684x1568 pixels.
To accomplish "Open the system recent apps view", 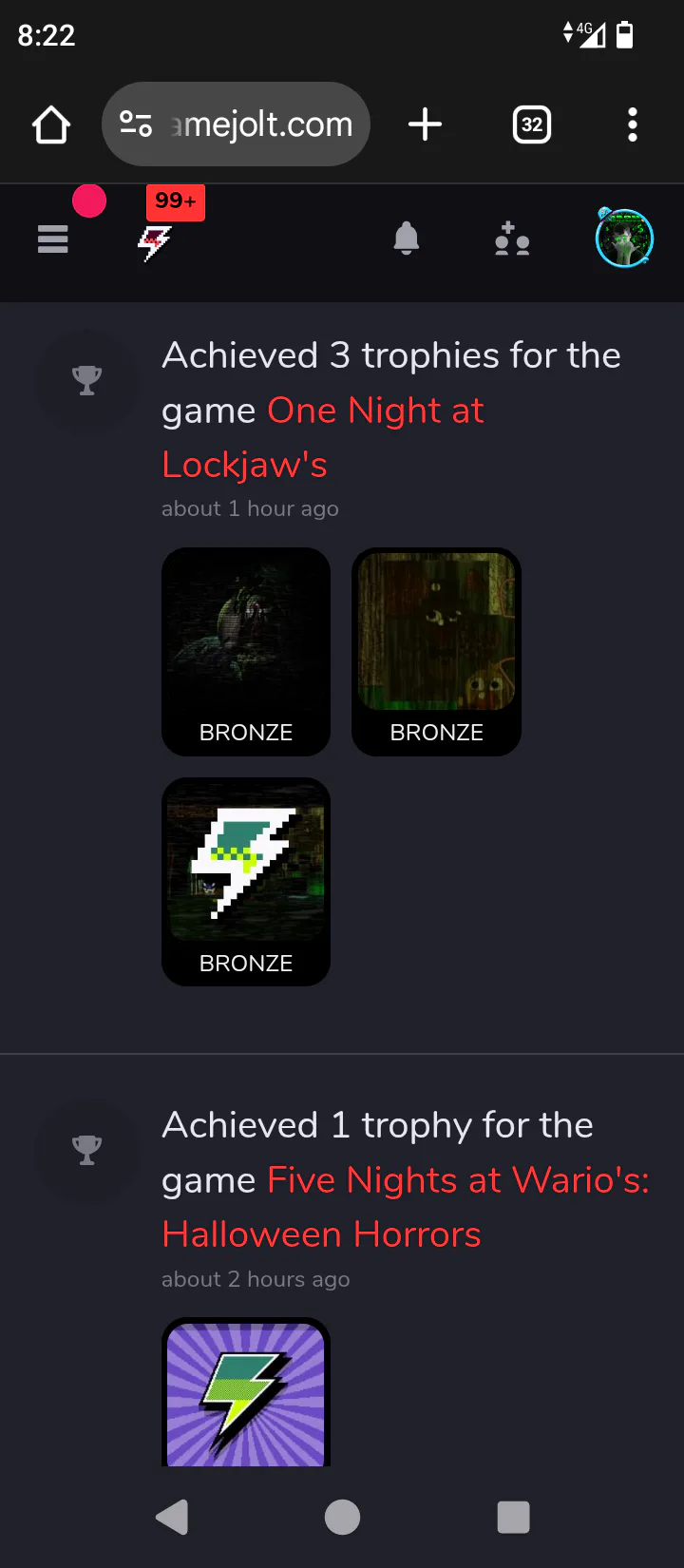I will point(513,1518).
